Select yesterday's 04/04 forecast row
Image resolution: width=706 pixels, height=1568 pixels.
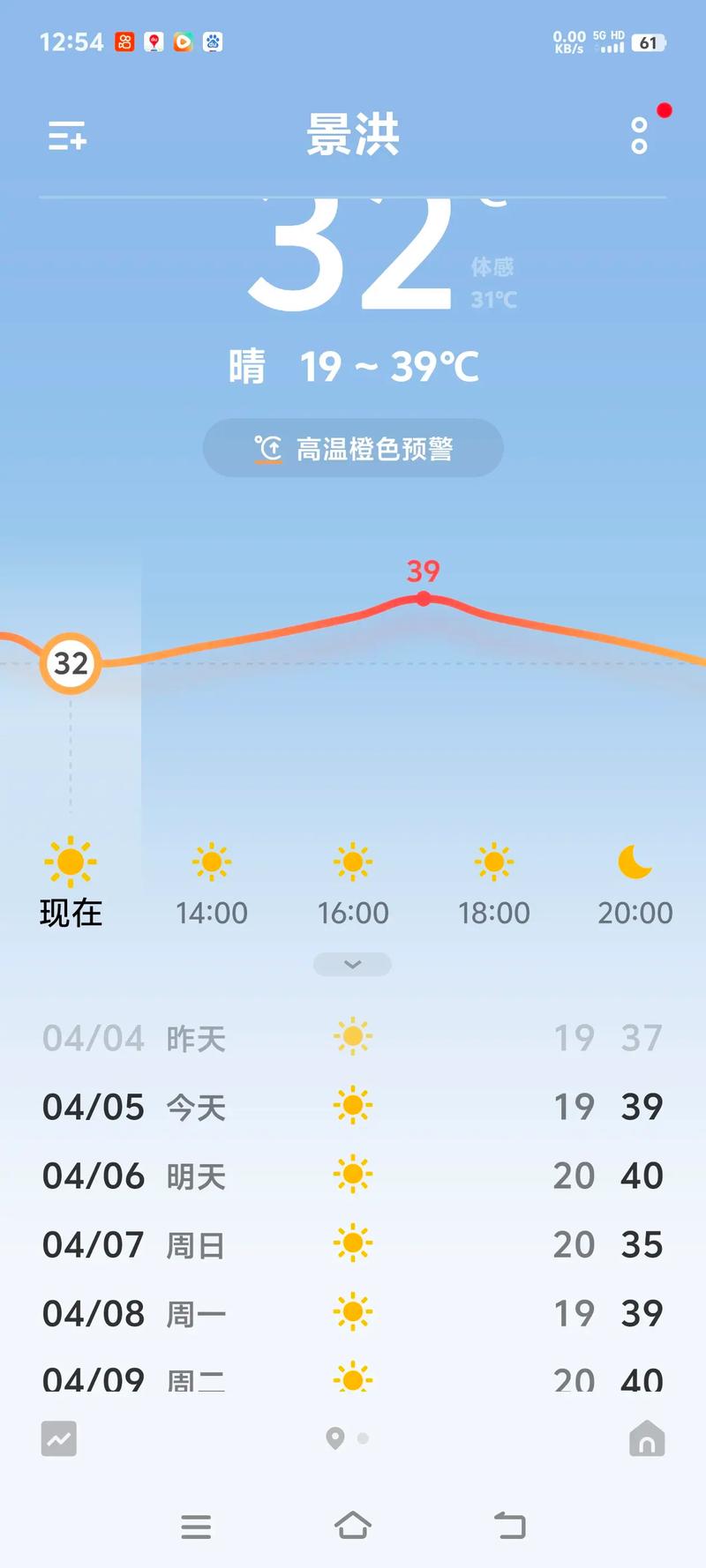[x=352, y=1037]
